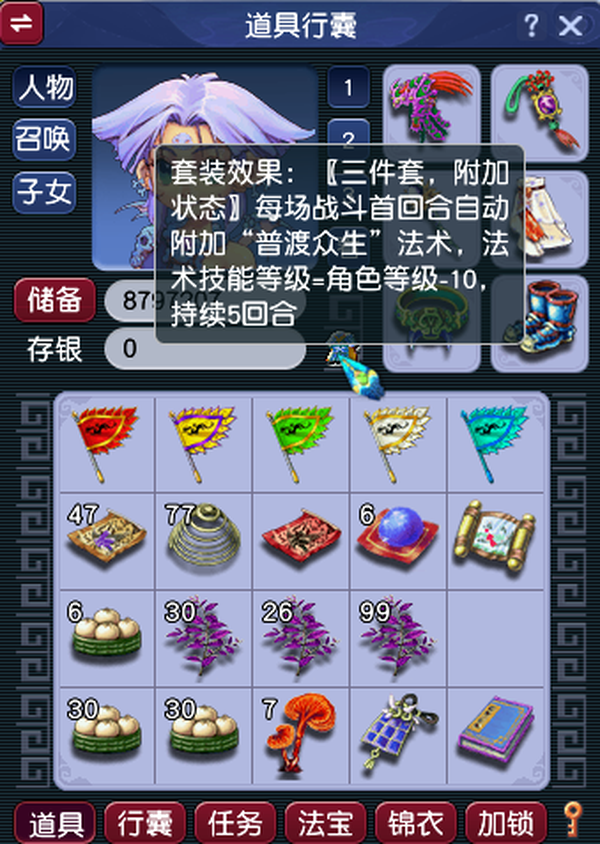Select equipment set 1
This screenshot has height=844, width=600.
click(x=348, y=88)
